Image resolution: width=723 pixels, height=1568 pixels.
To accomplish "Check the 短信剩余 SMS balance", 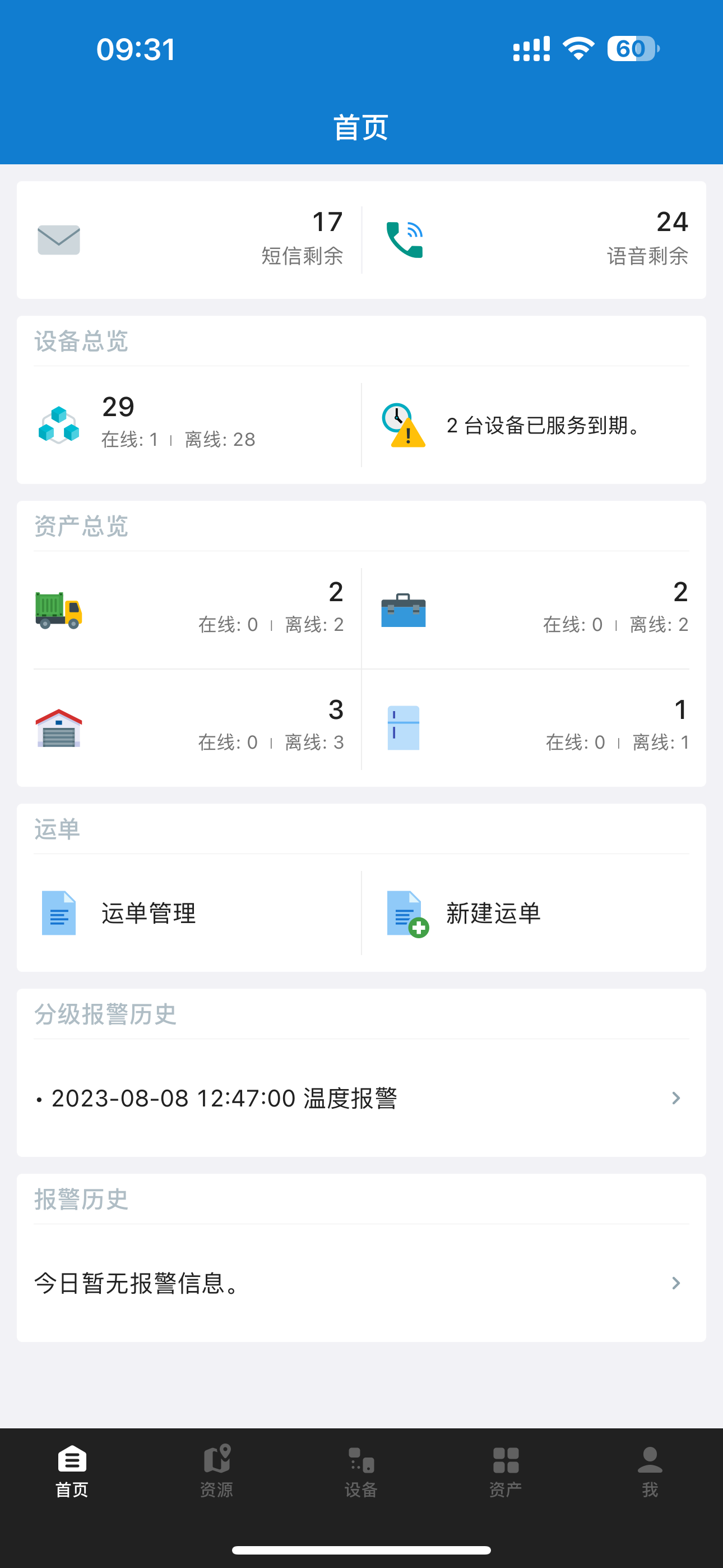I will click(x=189, y=240).
